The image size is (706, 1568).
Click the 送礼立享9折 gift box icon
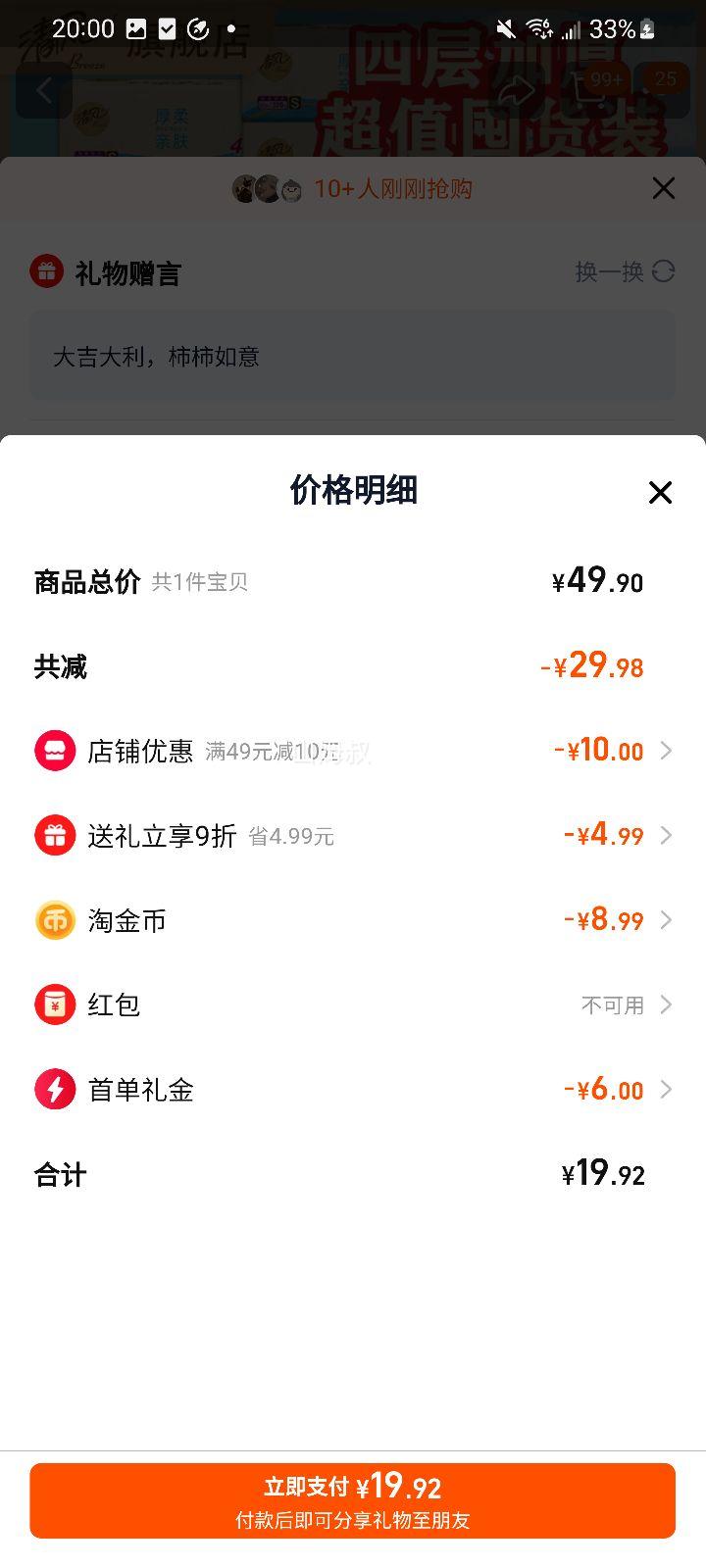click(56, 836)
